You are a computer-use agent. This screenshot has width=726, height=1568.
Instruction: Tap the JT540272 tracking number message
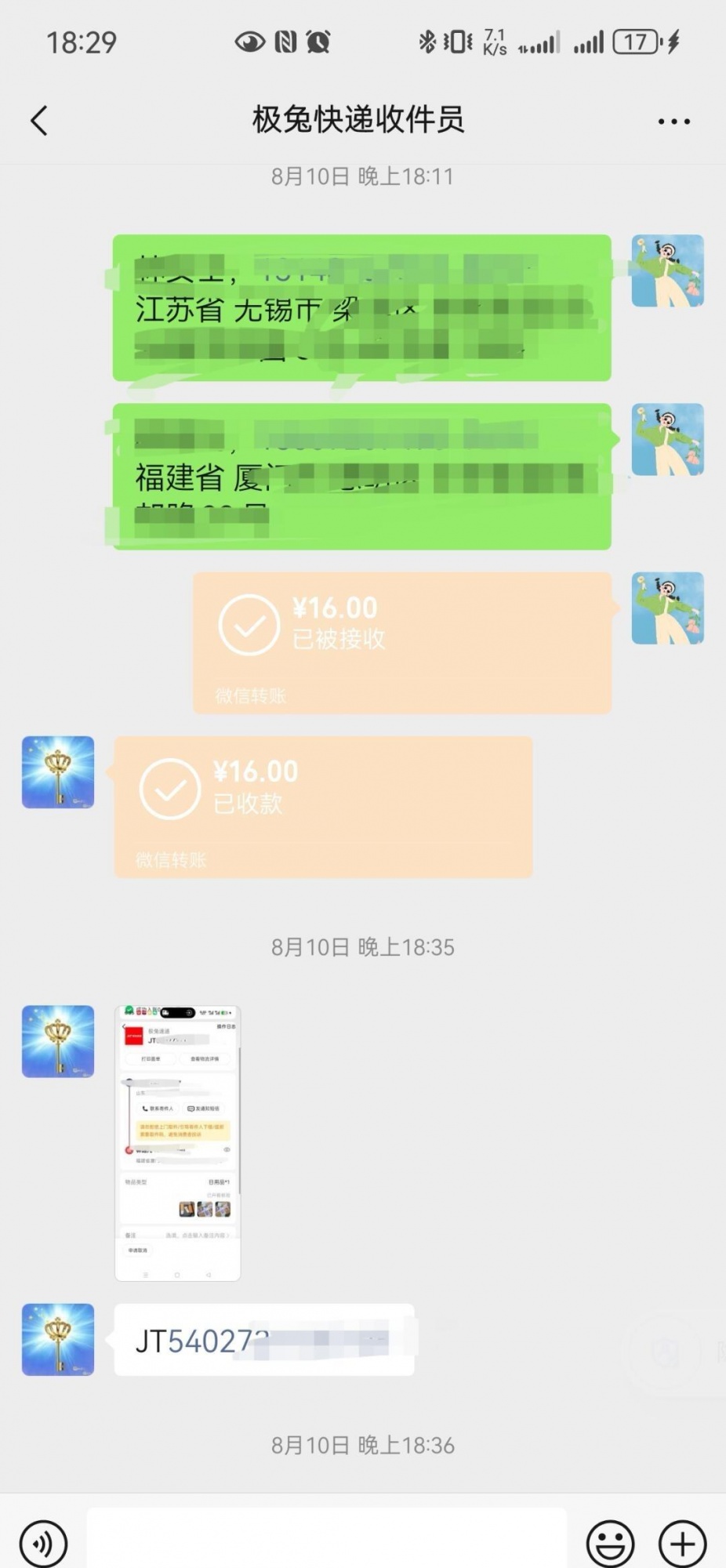(263, 1340)
